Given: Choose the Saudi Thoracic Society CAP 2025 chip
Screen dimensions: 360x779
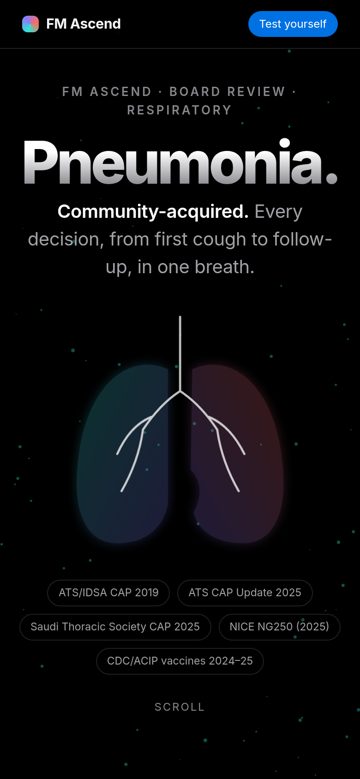Looking at the screenshot, I should click(115, 626).
